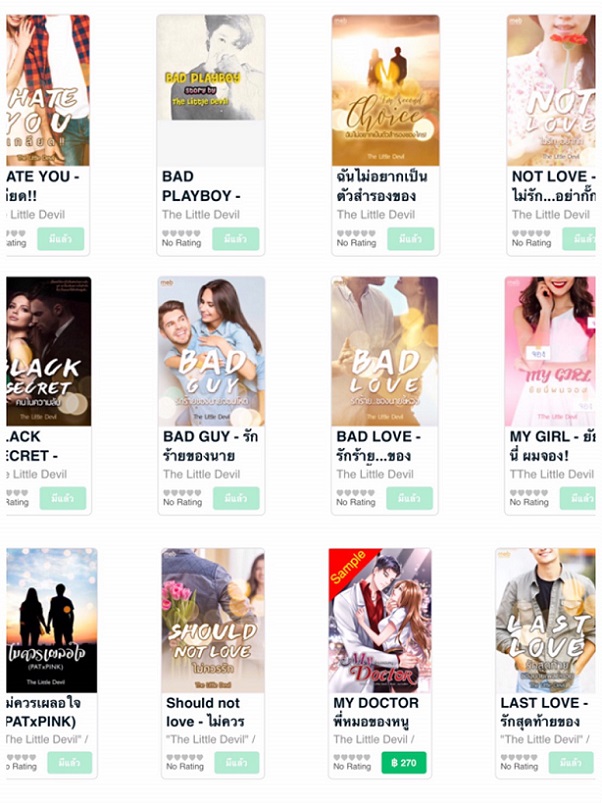Screen dimensions: 602x803
Task: Buy MY DOCTOR for ฿ 270
Action: coord(403,763)
